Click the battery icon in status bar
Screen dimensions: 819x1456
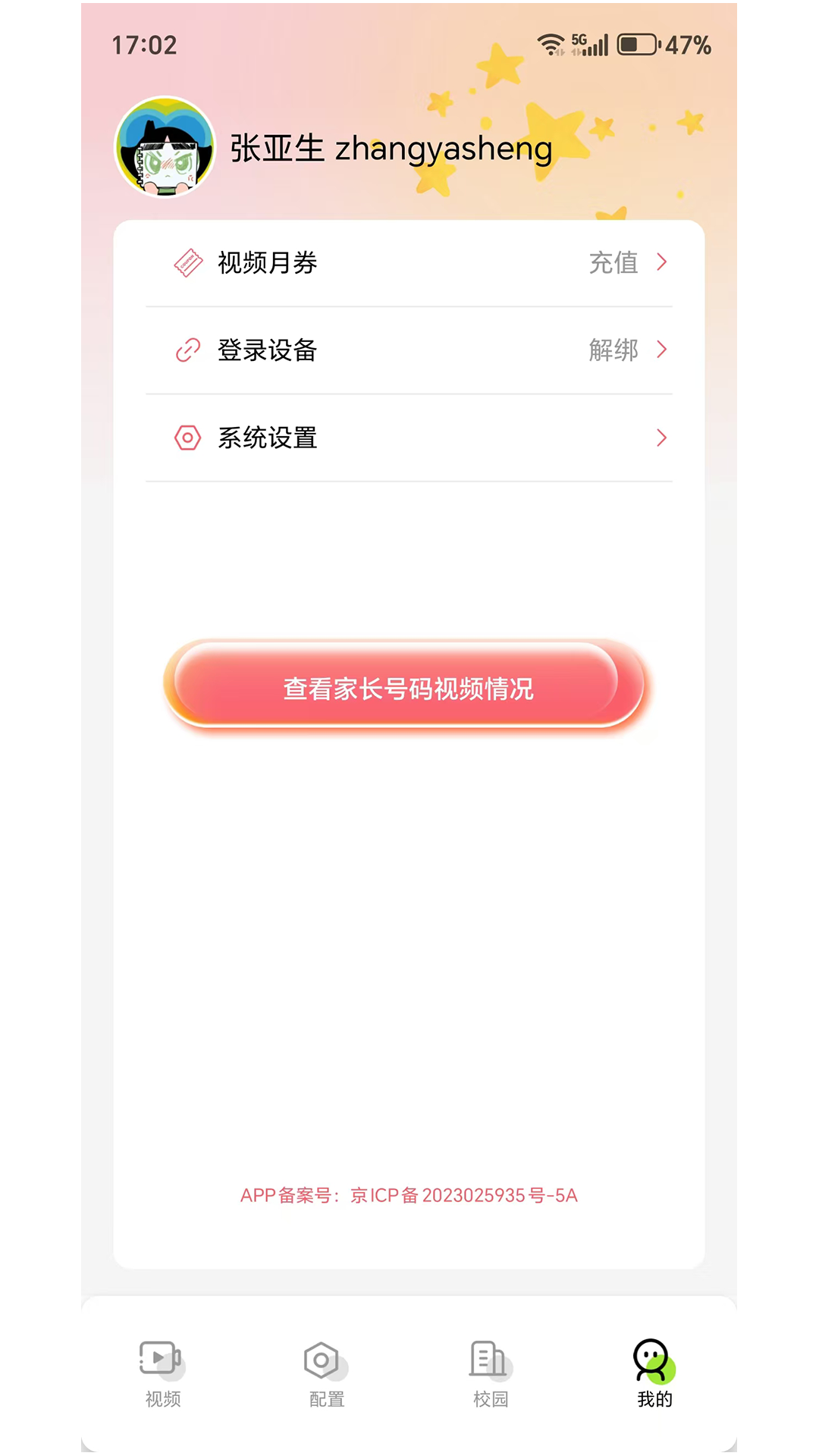[637, 45]
